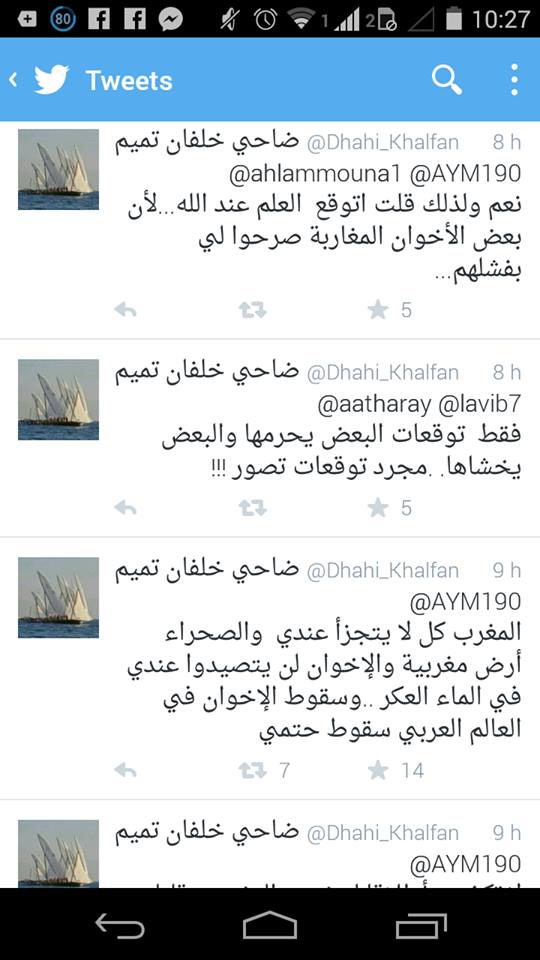The image size is (540, 960).
Task: Retweet the tweet with 14 favorites
Action: (x=253, y=770)
